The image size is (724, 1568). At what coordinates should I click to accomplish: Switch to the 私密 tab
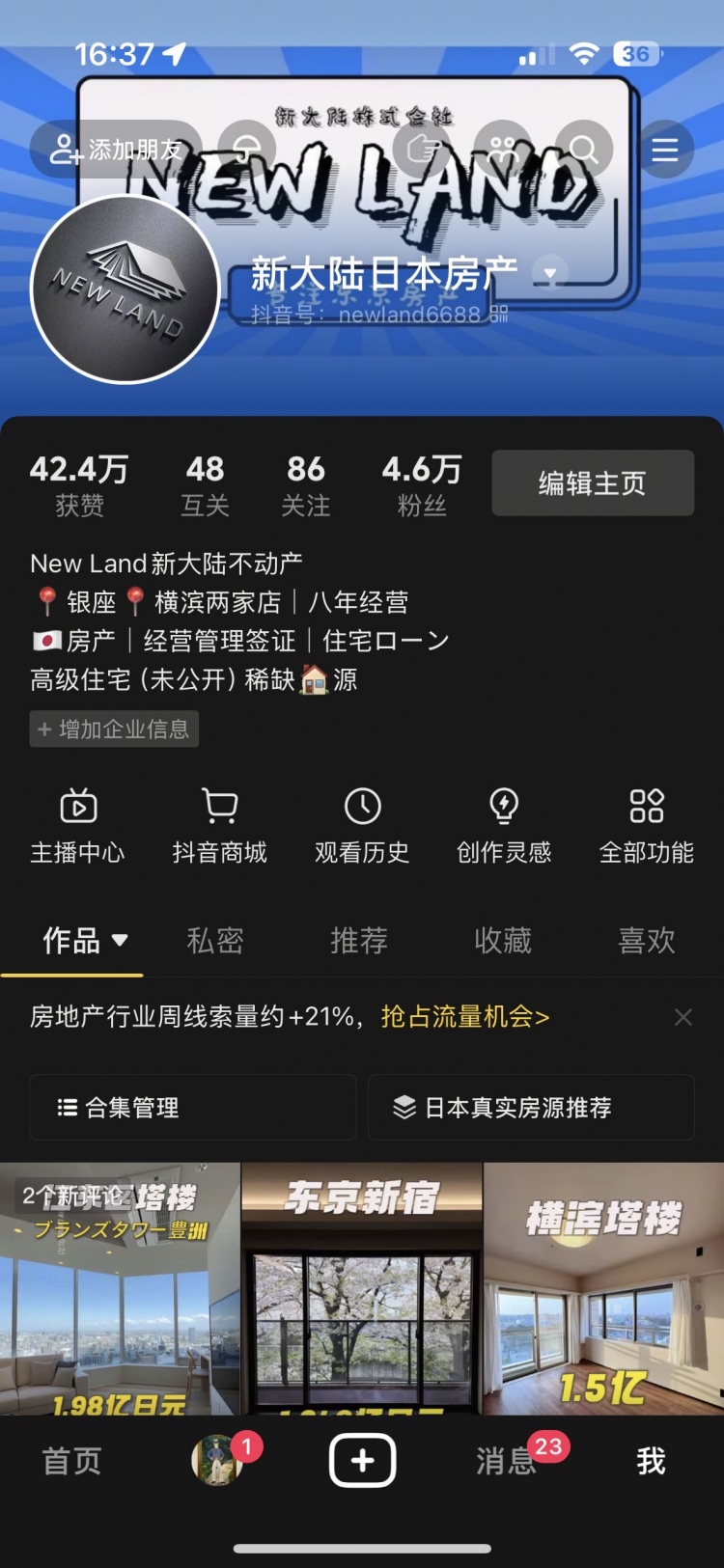pos(214,940)
